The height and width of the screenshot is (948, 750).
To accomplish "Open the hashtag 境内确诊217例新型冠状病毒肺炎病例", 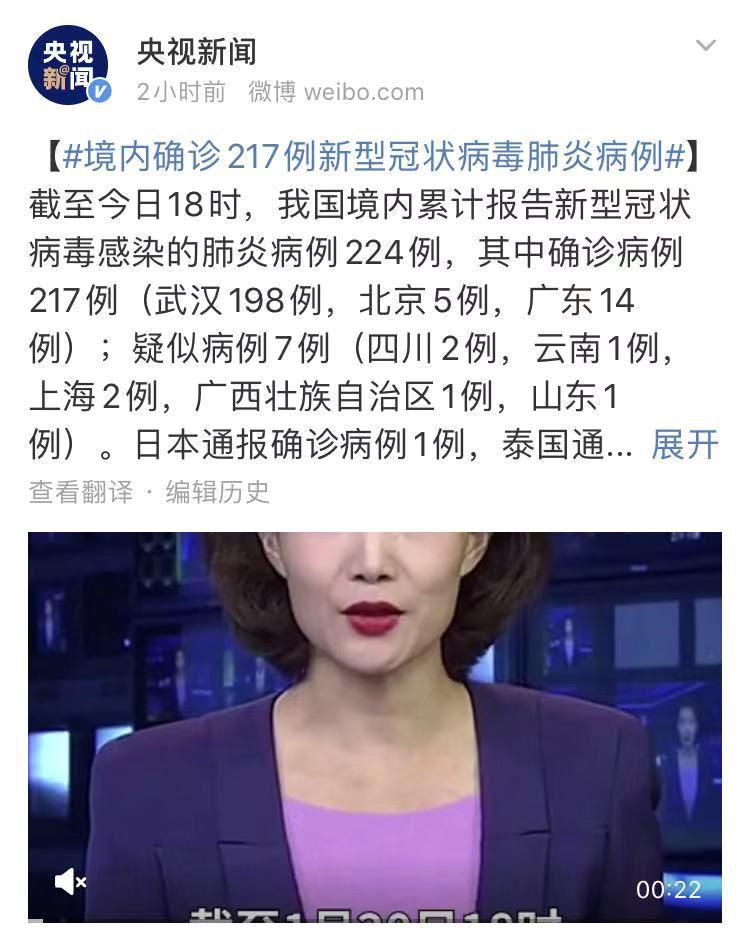I will (x=374, y=157).
